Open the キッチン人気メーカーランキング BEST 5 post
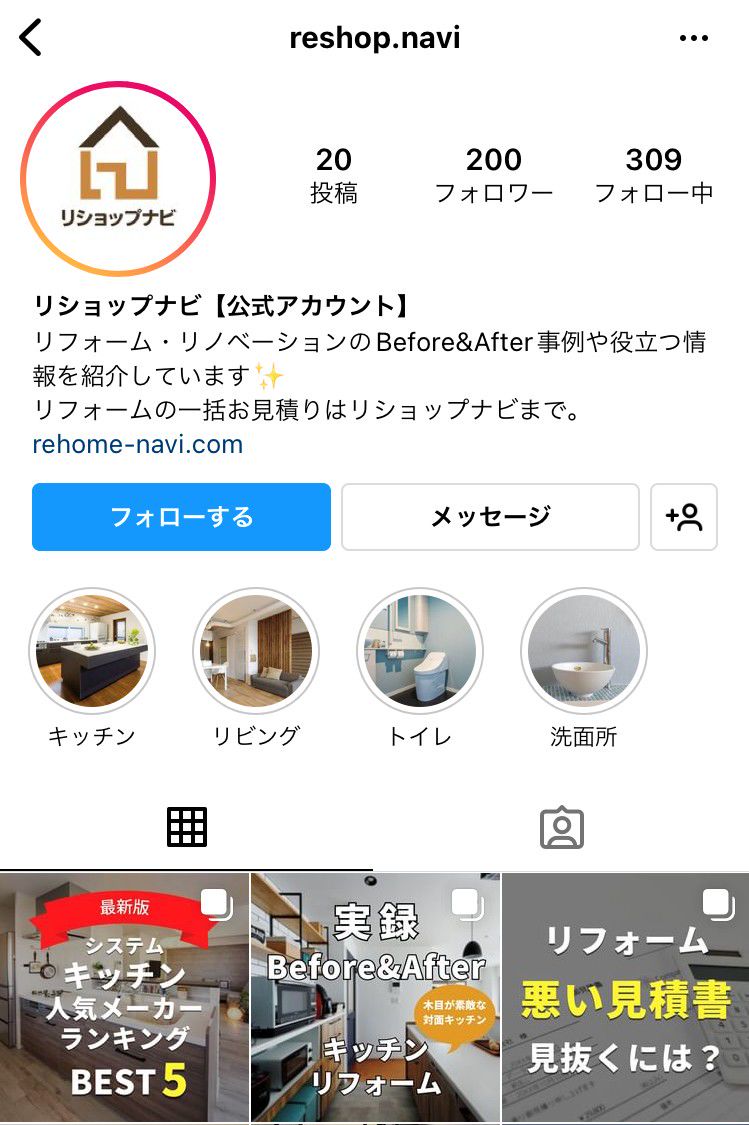749x1125 pixels. click(x=124, y=998)
